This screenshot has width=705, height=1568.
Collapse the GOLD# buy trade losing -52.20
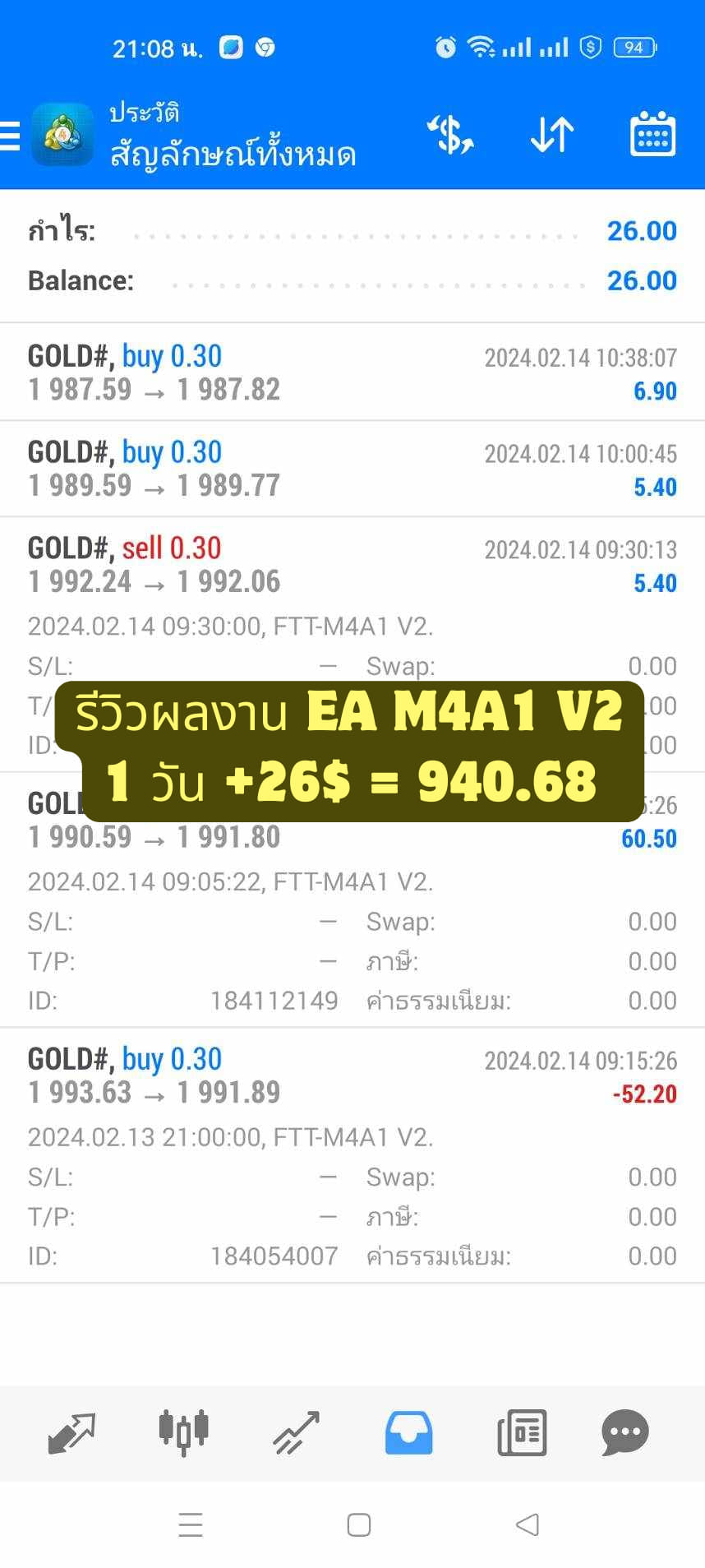352,1155
